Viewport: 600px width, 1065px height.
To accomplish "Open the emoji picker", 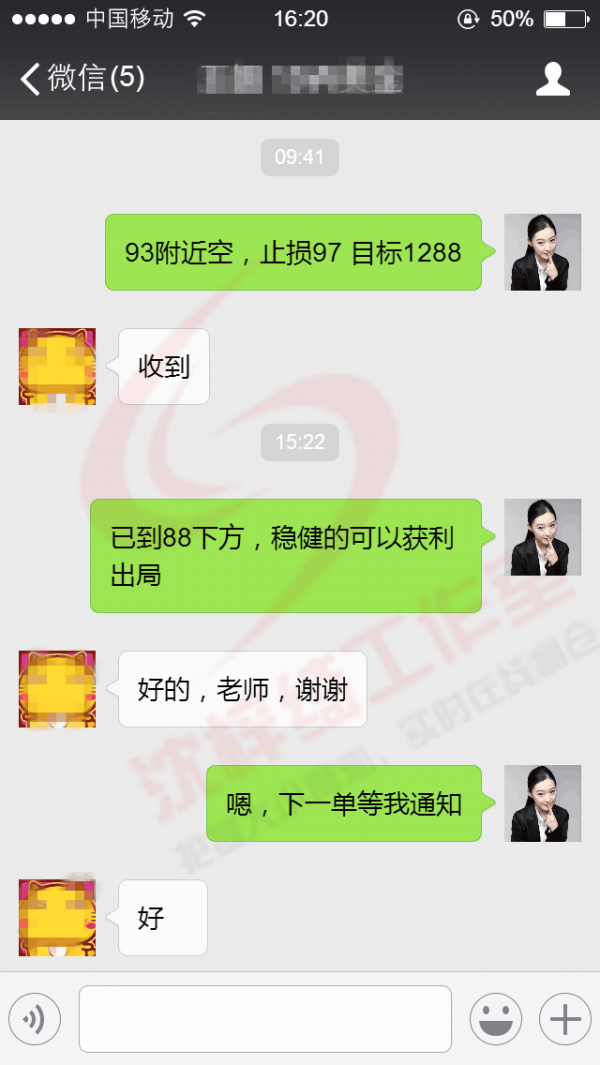I will [x=495, y=1019].
